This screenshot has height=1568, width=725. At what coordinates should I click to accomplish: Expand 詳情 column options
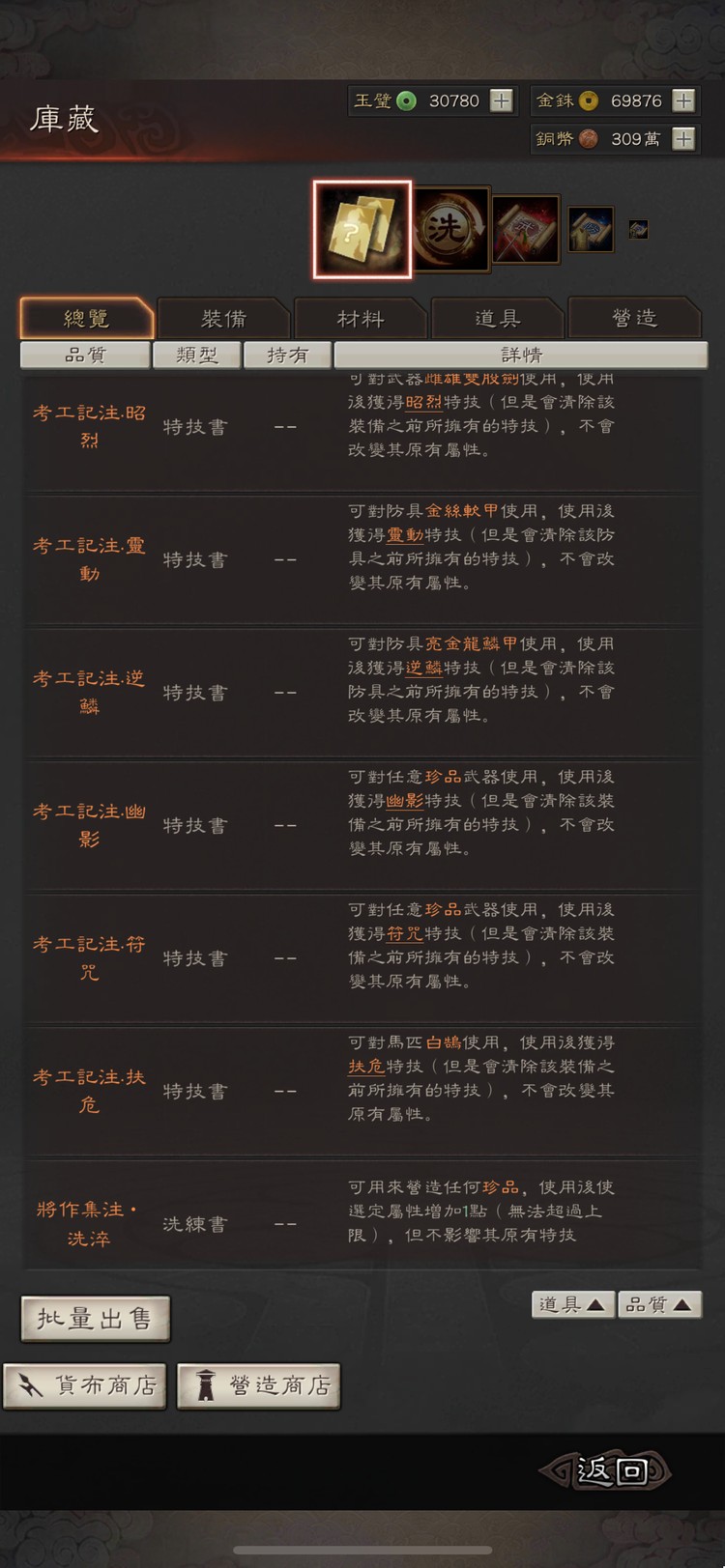(520, 355)
